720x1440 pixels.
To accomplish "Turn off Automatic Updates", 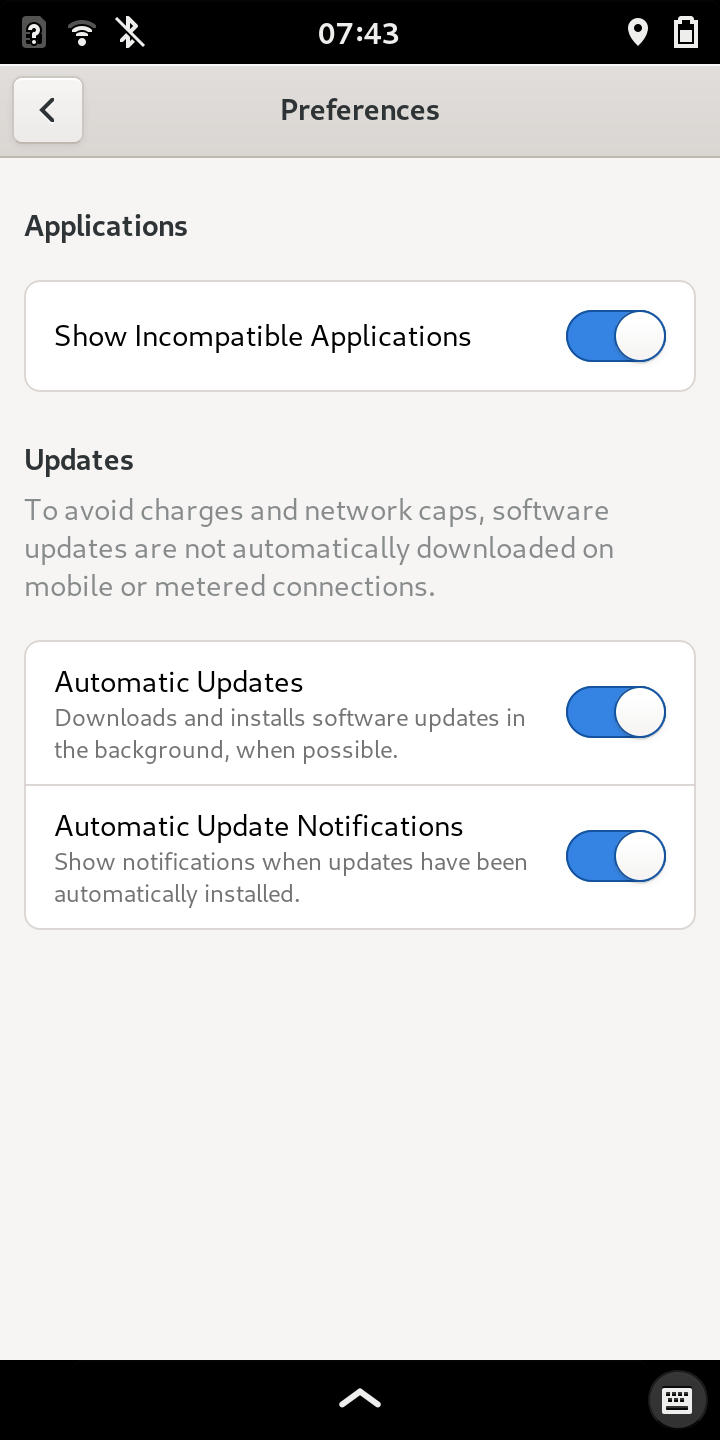I will pos(616,712).
